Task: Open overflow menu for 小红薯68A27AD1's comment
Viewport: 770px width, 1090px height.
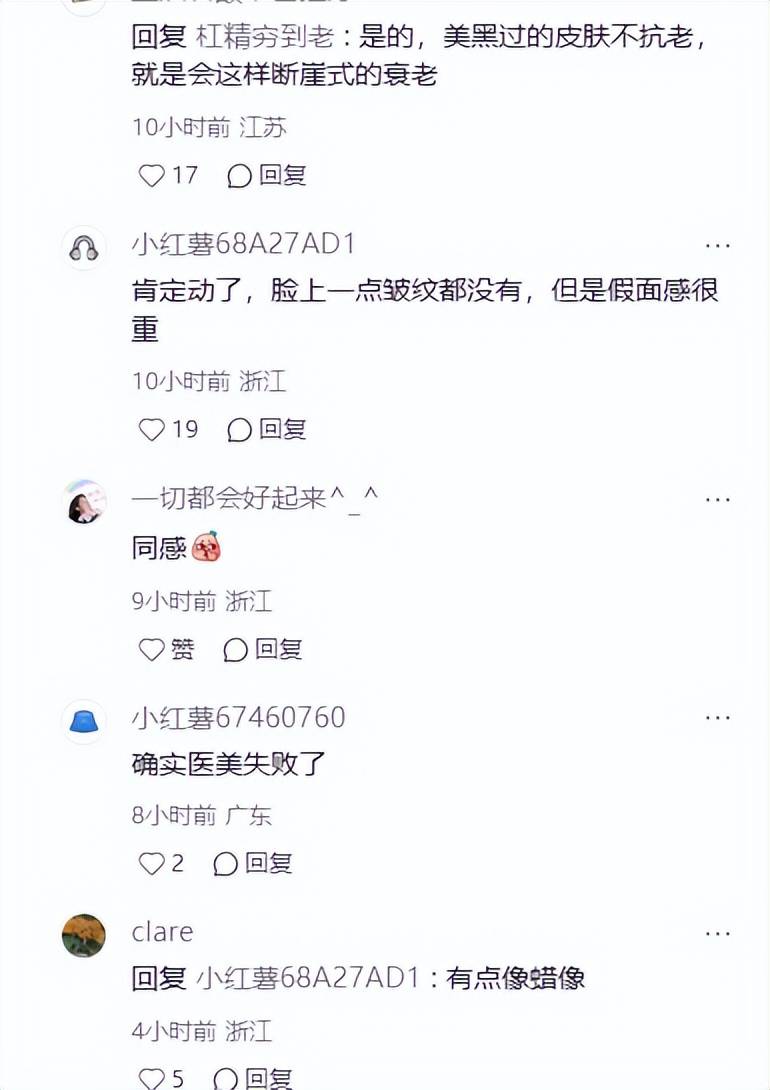Action: coord(718,245)
